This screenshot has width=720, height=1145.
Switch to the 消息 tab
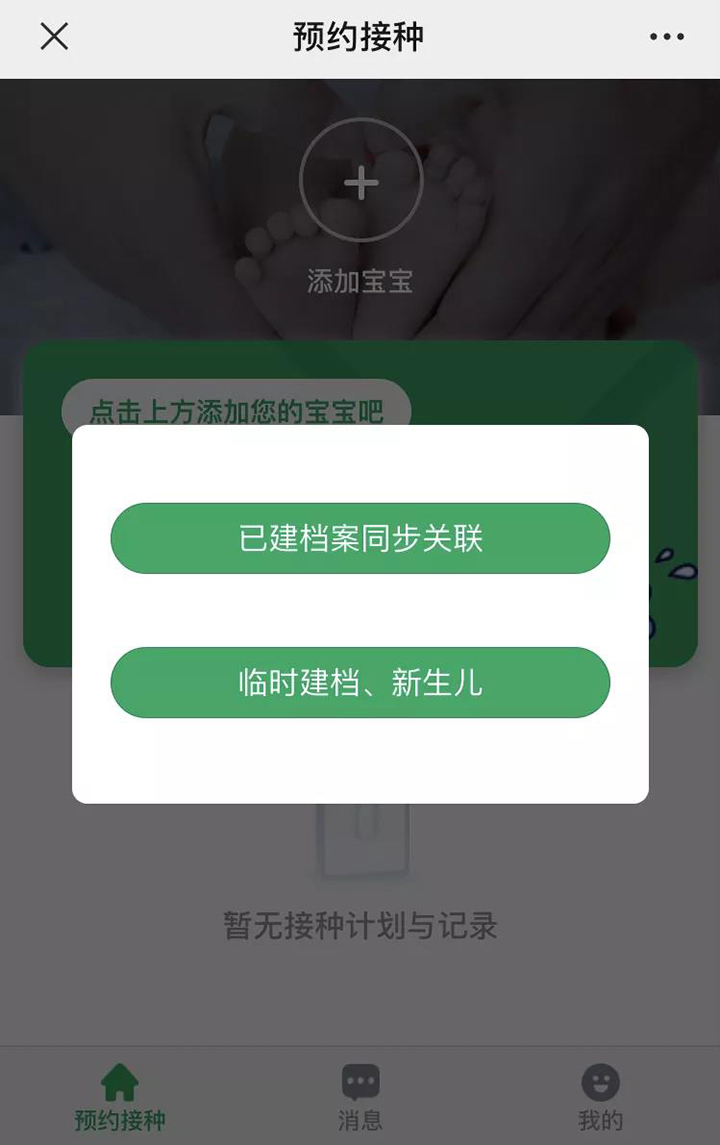point(360,1096)
